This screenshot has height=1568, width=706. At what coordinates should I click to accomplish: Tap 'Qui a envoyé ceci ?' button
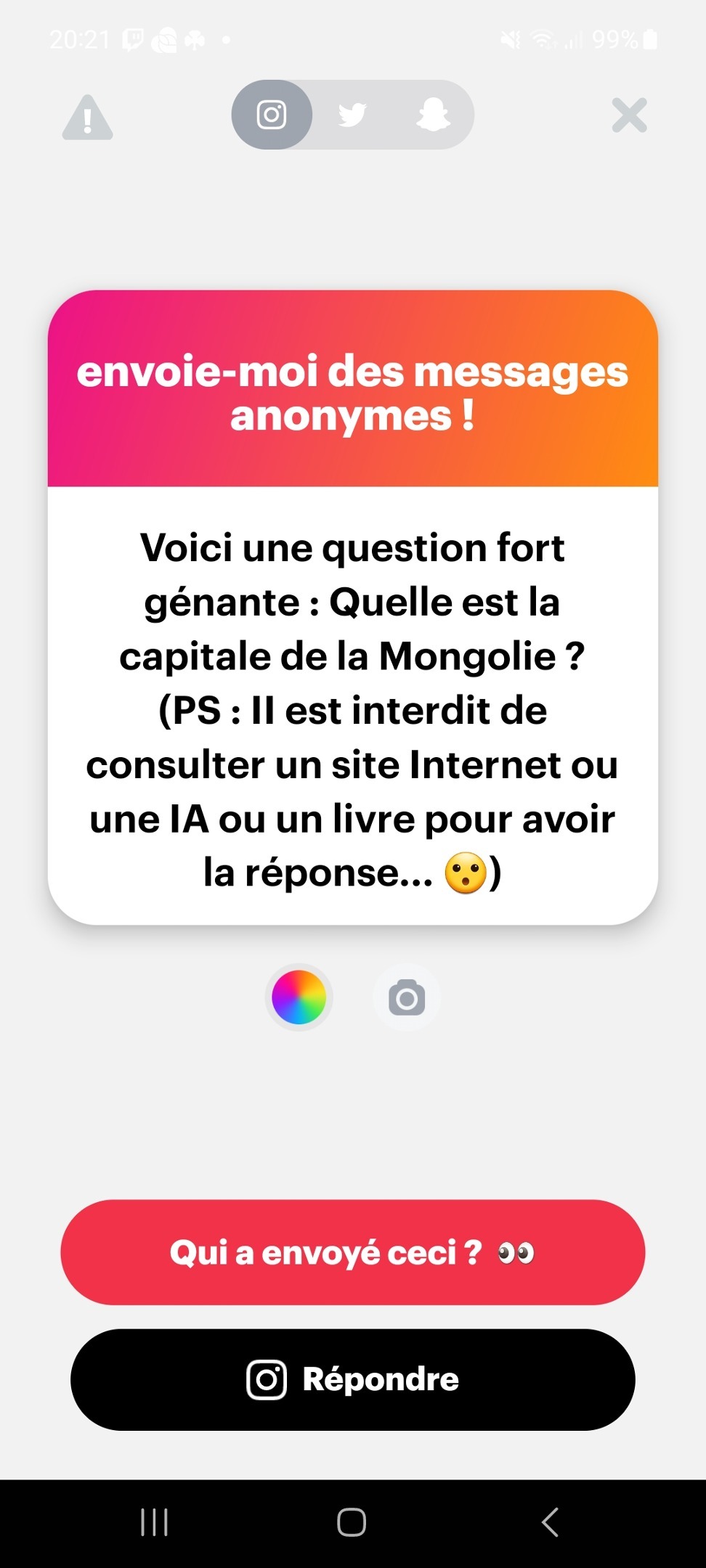coord(353,1252)
